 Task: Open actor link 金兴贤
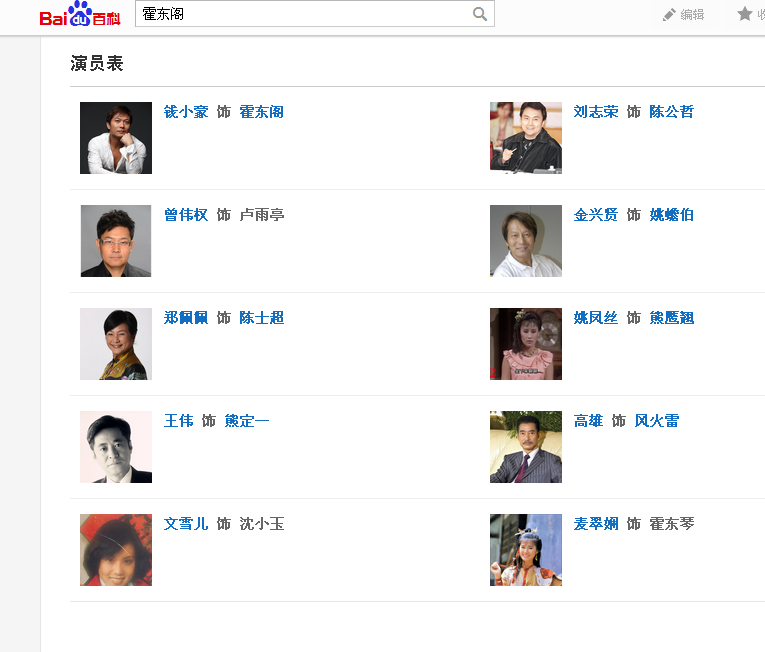pyautogui.click(x=596, y=215)
